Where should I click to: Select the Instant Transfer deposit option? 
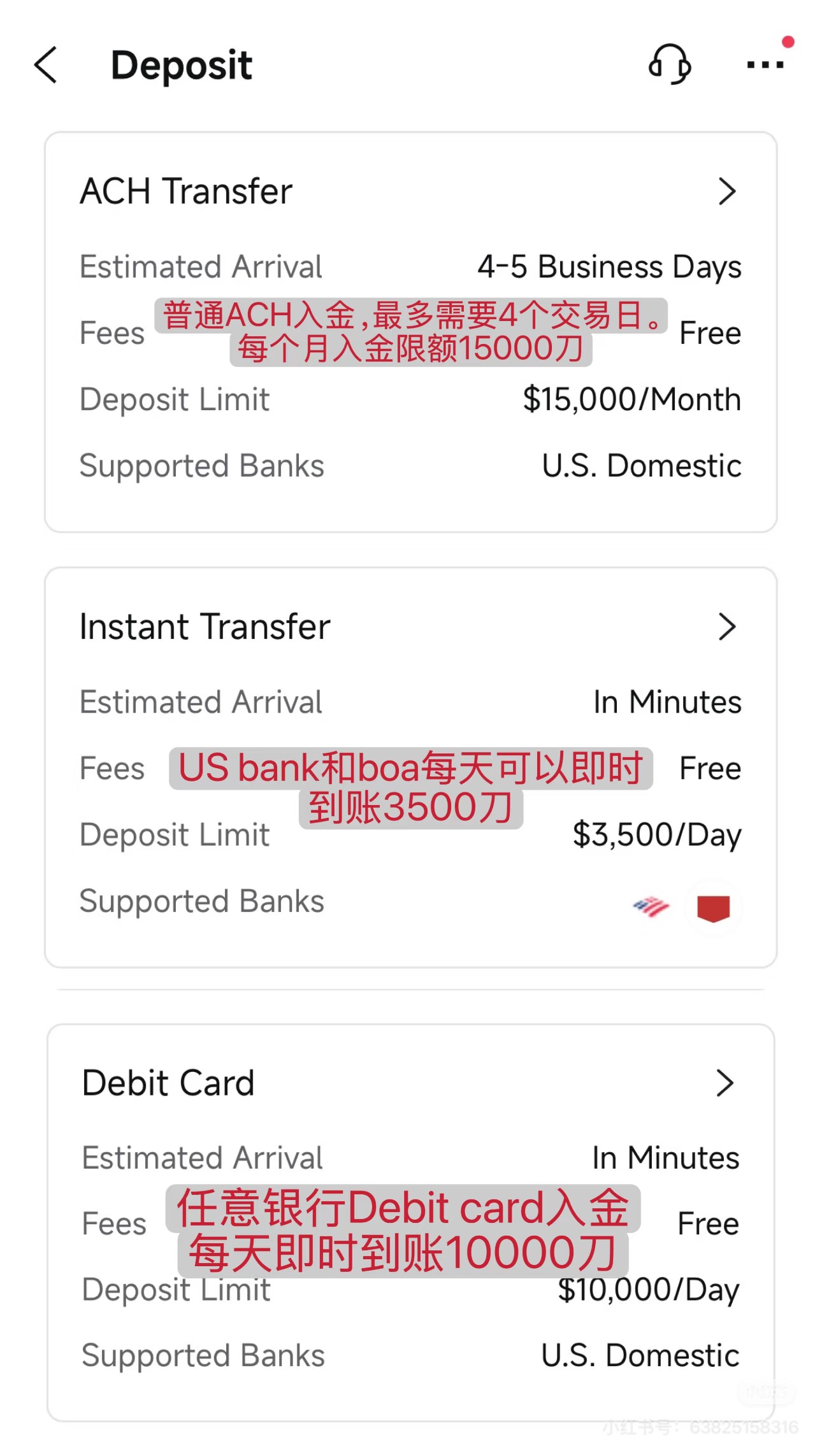(x=410, y=627)
